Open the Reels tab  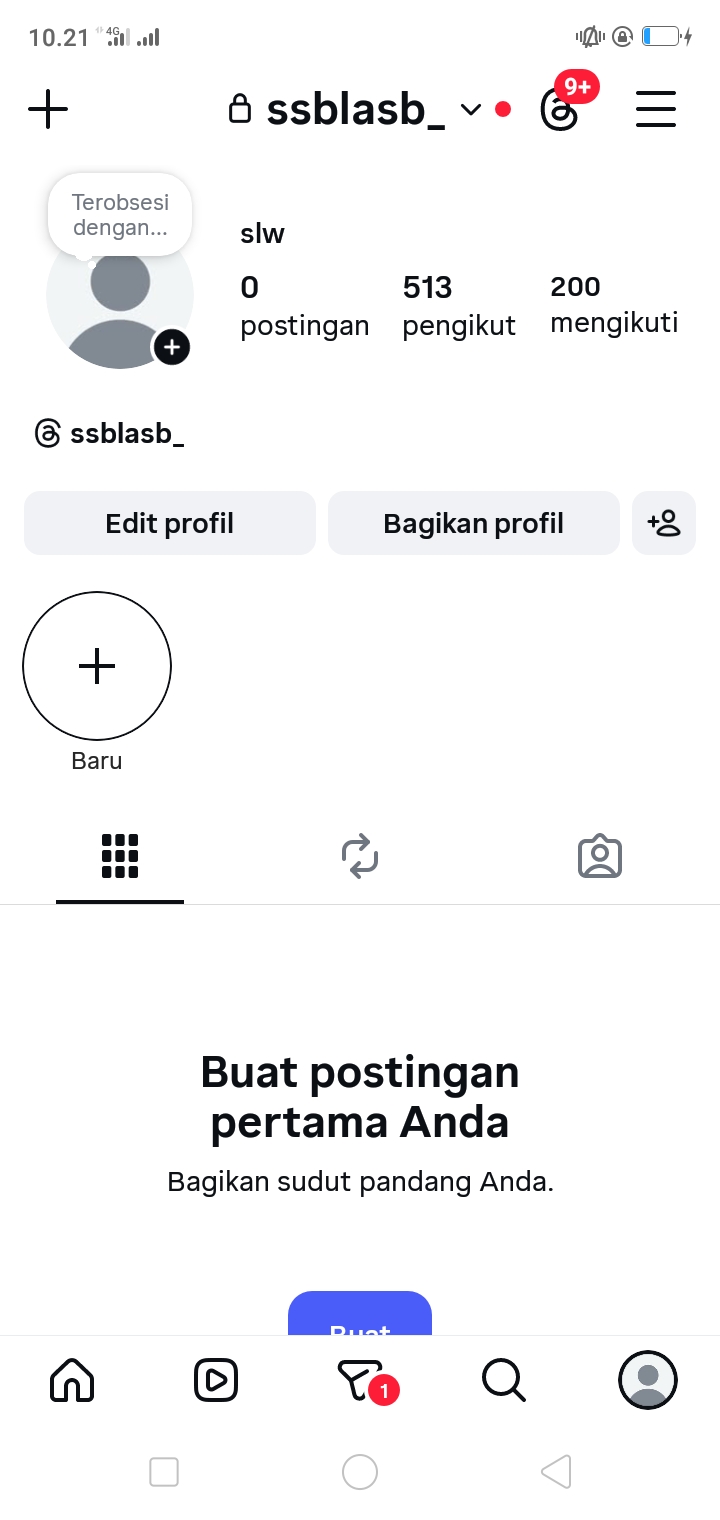216,1380
